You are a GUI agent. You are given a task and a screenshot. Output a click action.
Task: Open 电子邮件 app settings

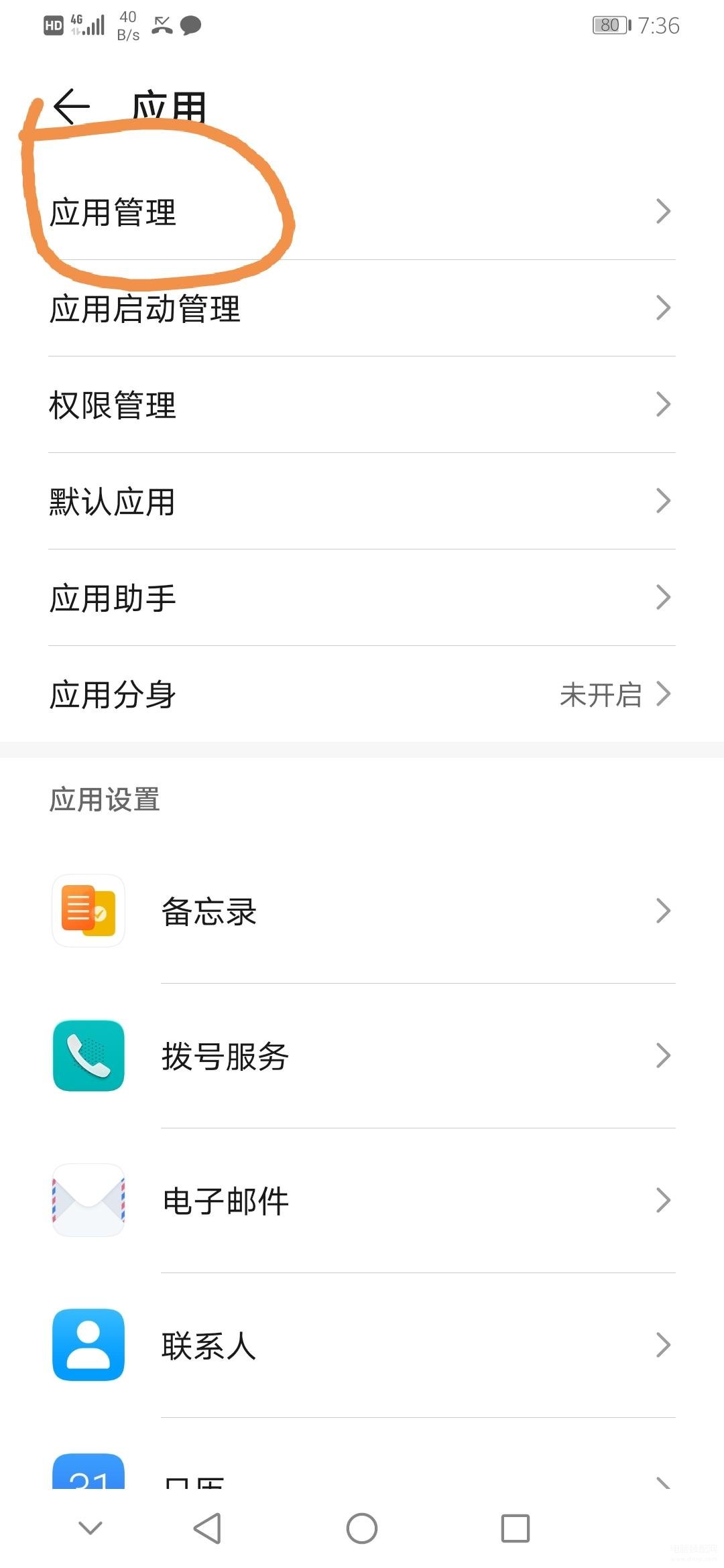[362, 1201]
